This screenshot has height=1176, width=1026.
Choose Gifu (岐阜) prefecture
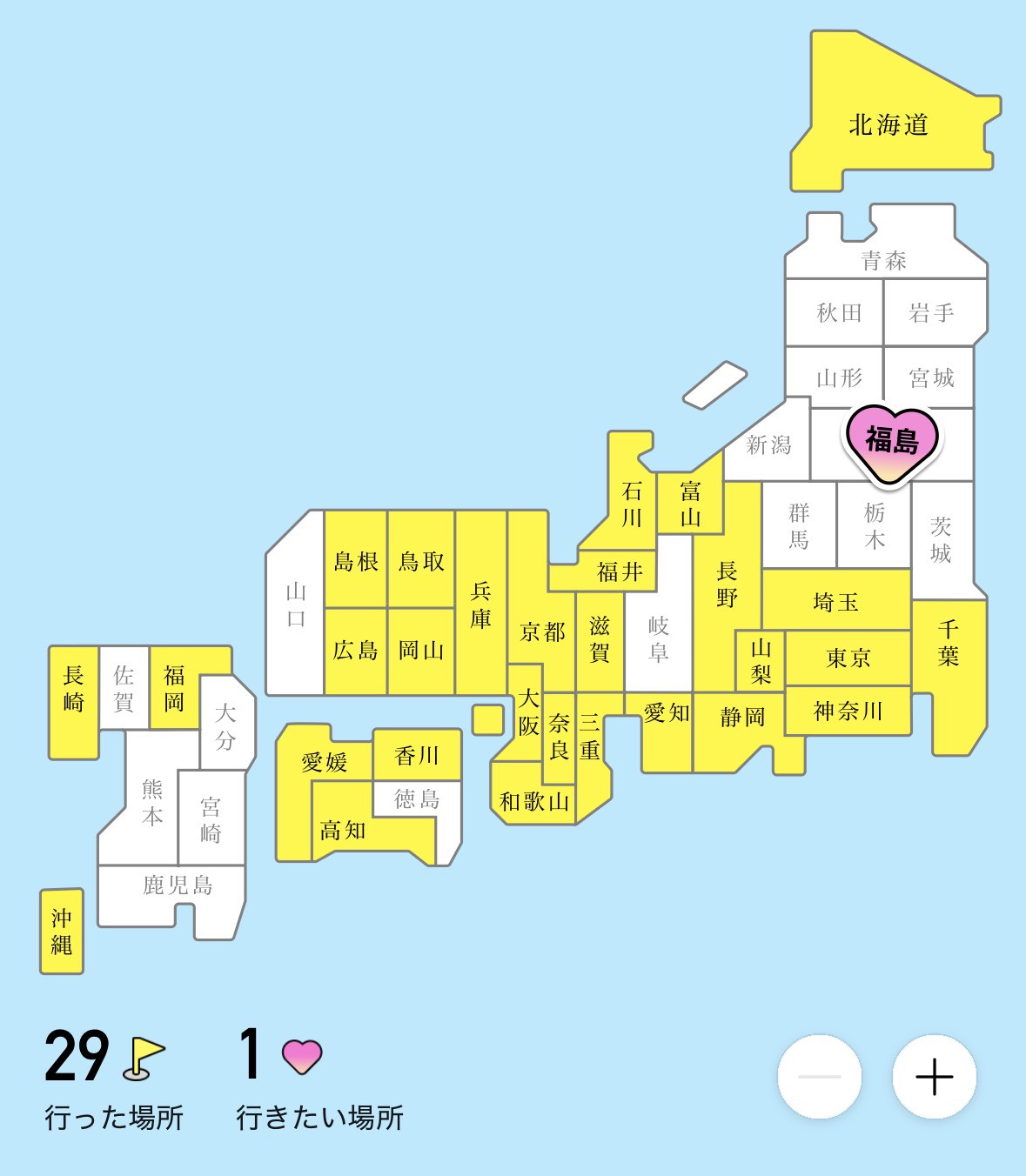[x=659, y=639]
